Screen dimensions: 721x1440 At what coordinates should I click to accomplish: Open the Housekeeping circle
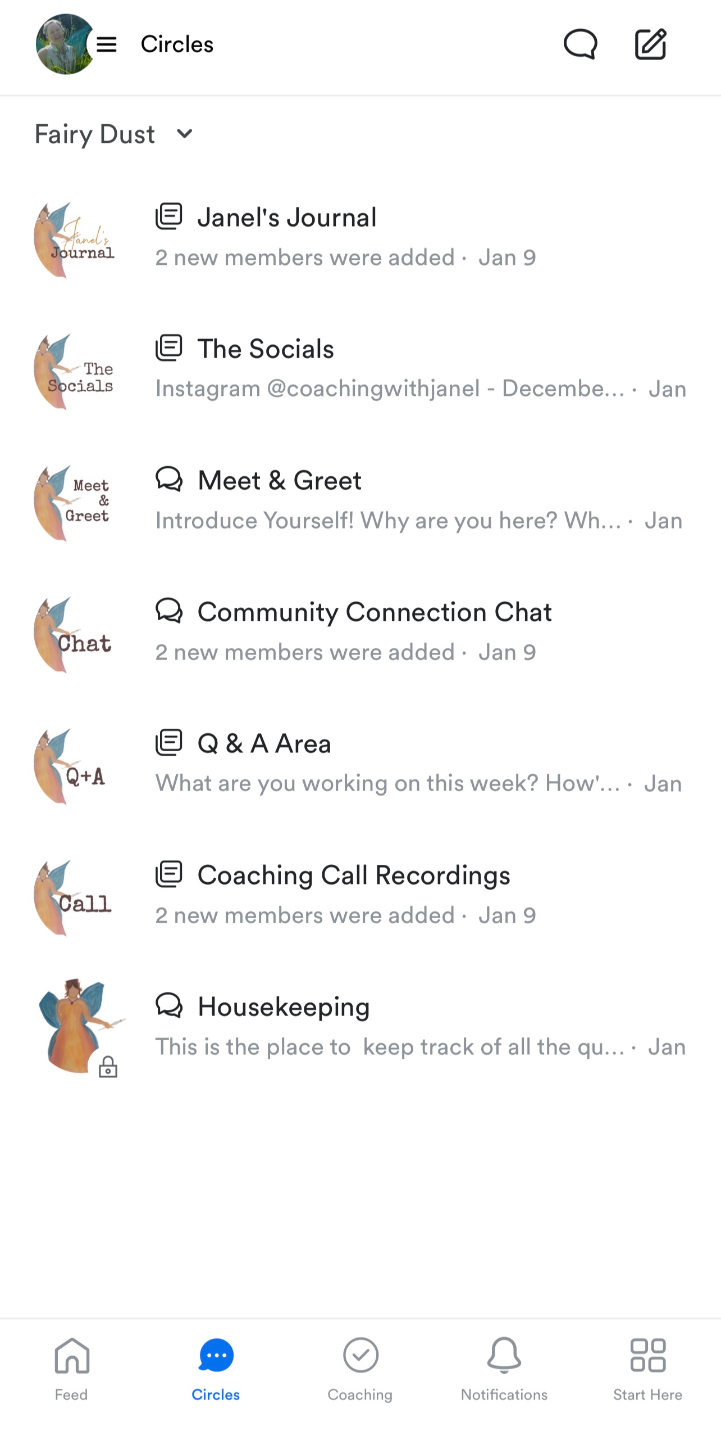[284, 1007]
